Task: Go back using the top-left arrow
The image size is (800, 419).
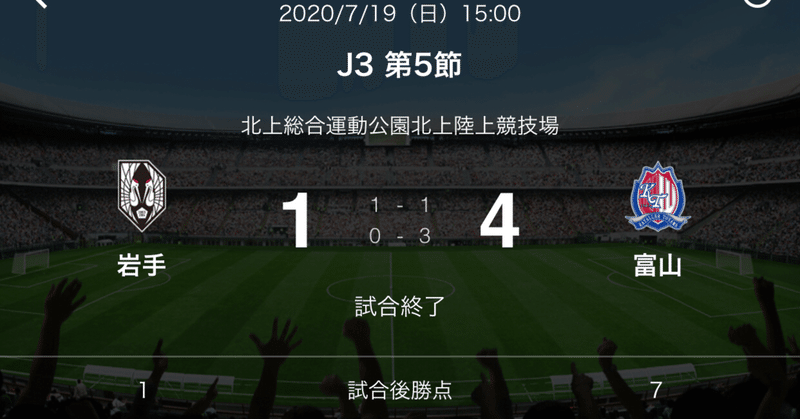Action: (38, 4)
